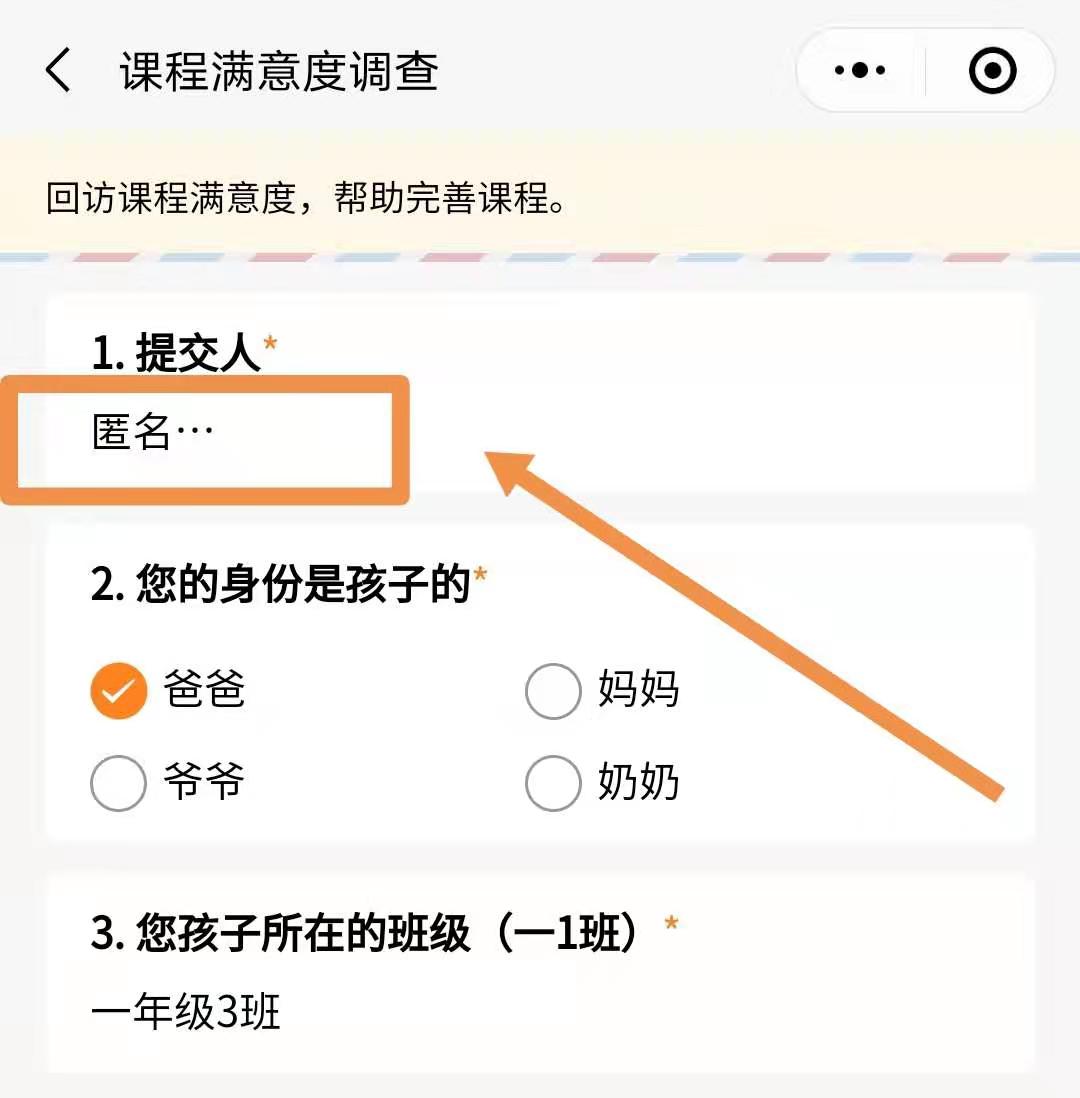1080x1098 pixels.
Task: Go back from 课程满意度调查
Action: 58,71
